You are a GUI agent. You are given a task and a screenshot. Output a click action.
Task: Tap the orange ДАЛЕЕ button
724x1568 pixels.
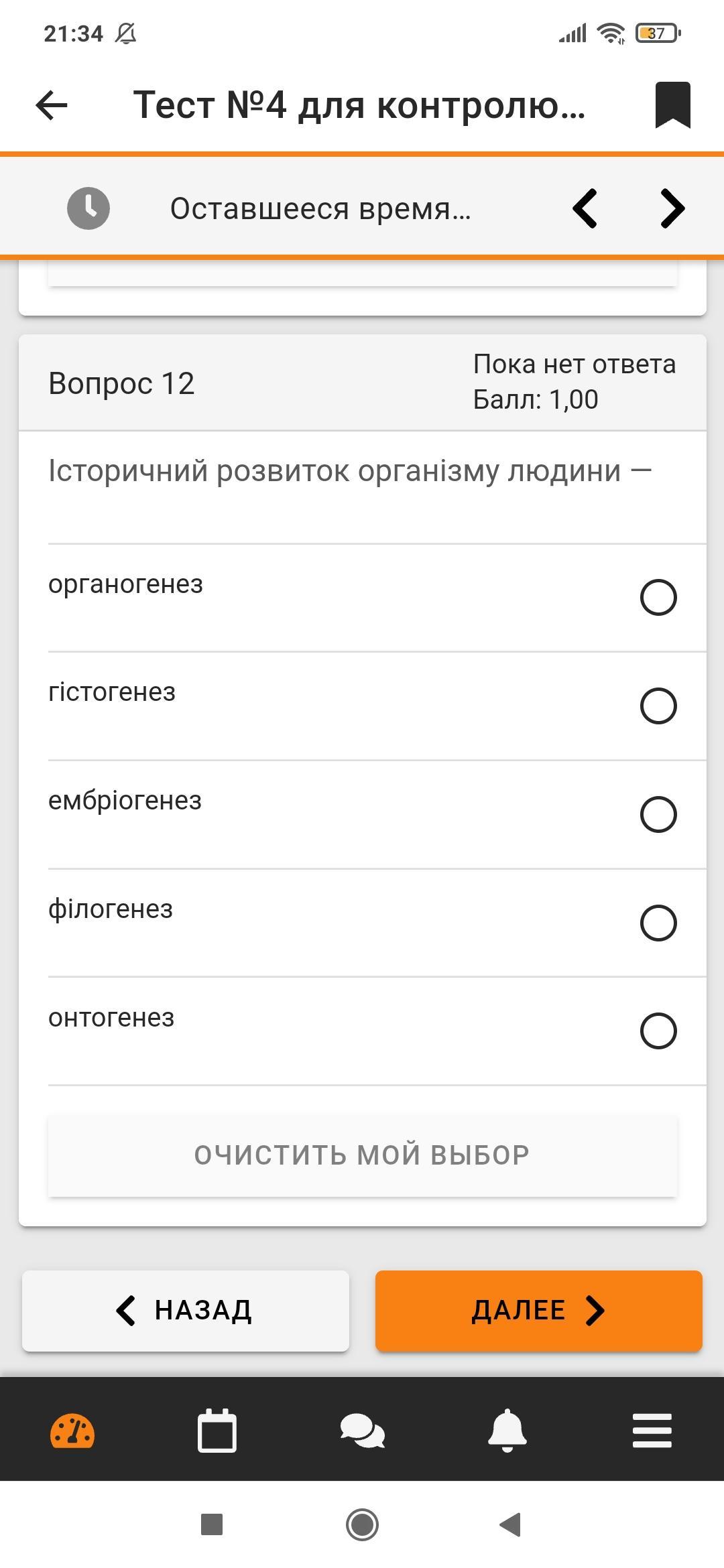click(x=538, y=1311)
